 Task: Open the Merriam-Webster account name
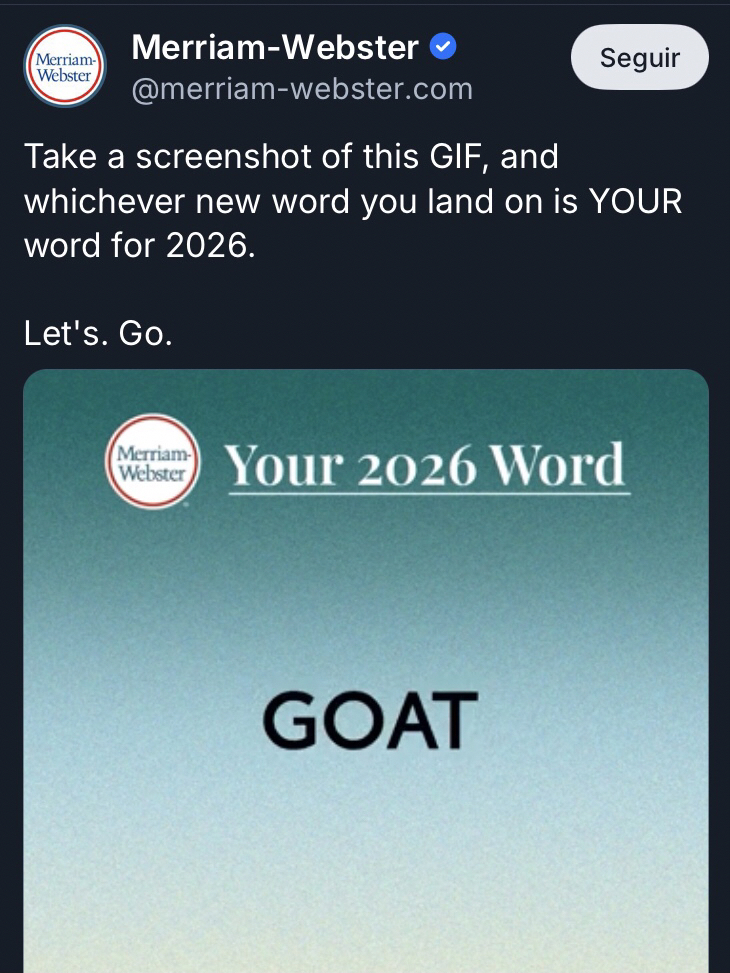point(275,47)
